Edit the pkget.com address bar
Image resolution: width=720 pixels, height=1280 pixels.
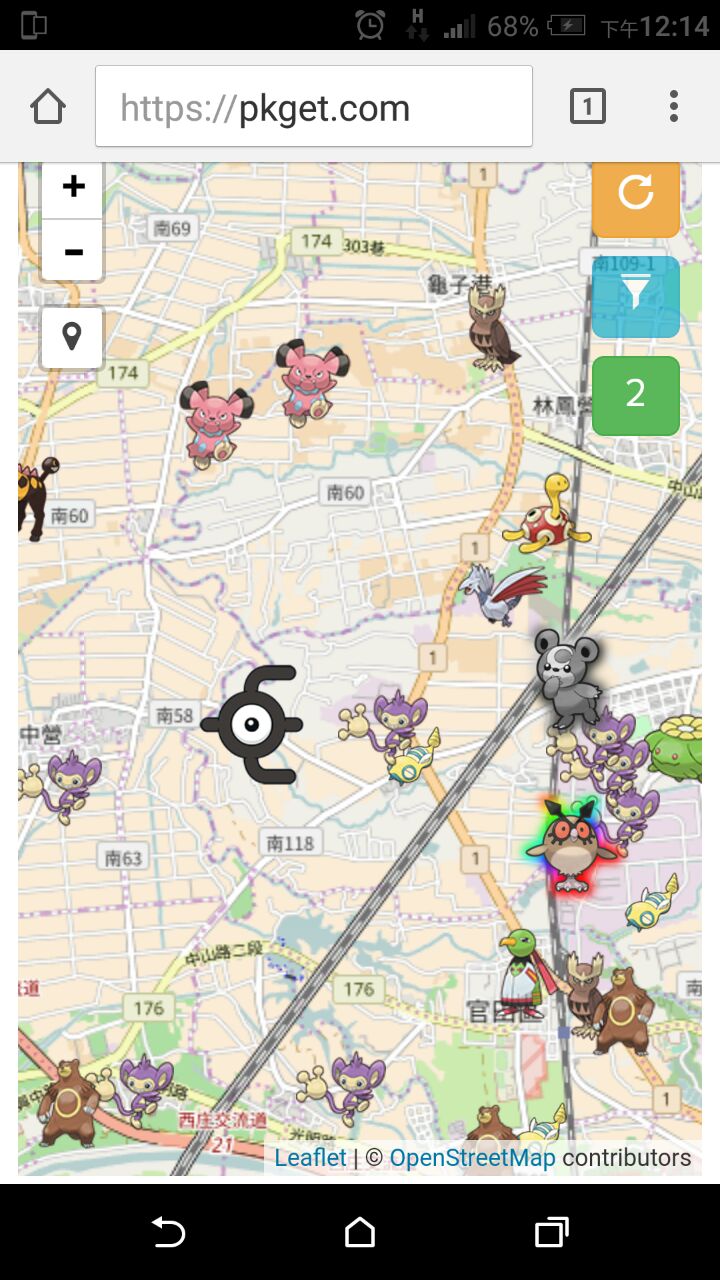tap(314, 107)
